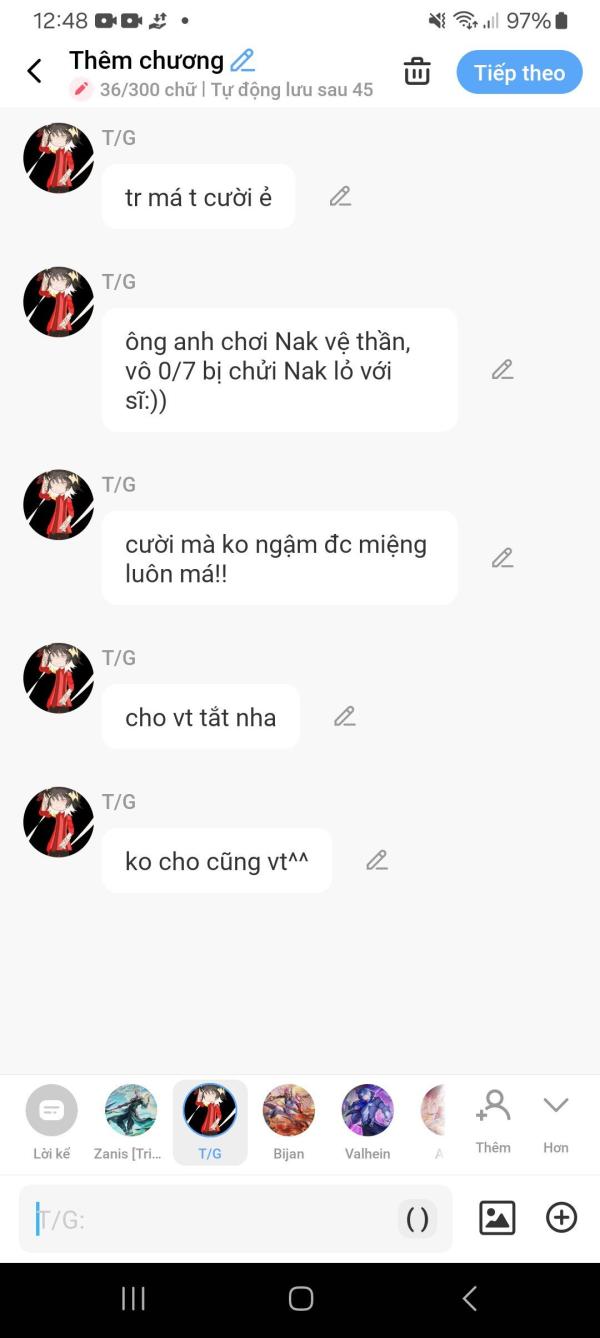Screen dimensions: 600x1338
Task: Add a new character with Thêm
Action: [493, 1120]
